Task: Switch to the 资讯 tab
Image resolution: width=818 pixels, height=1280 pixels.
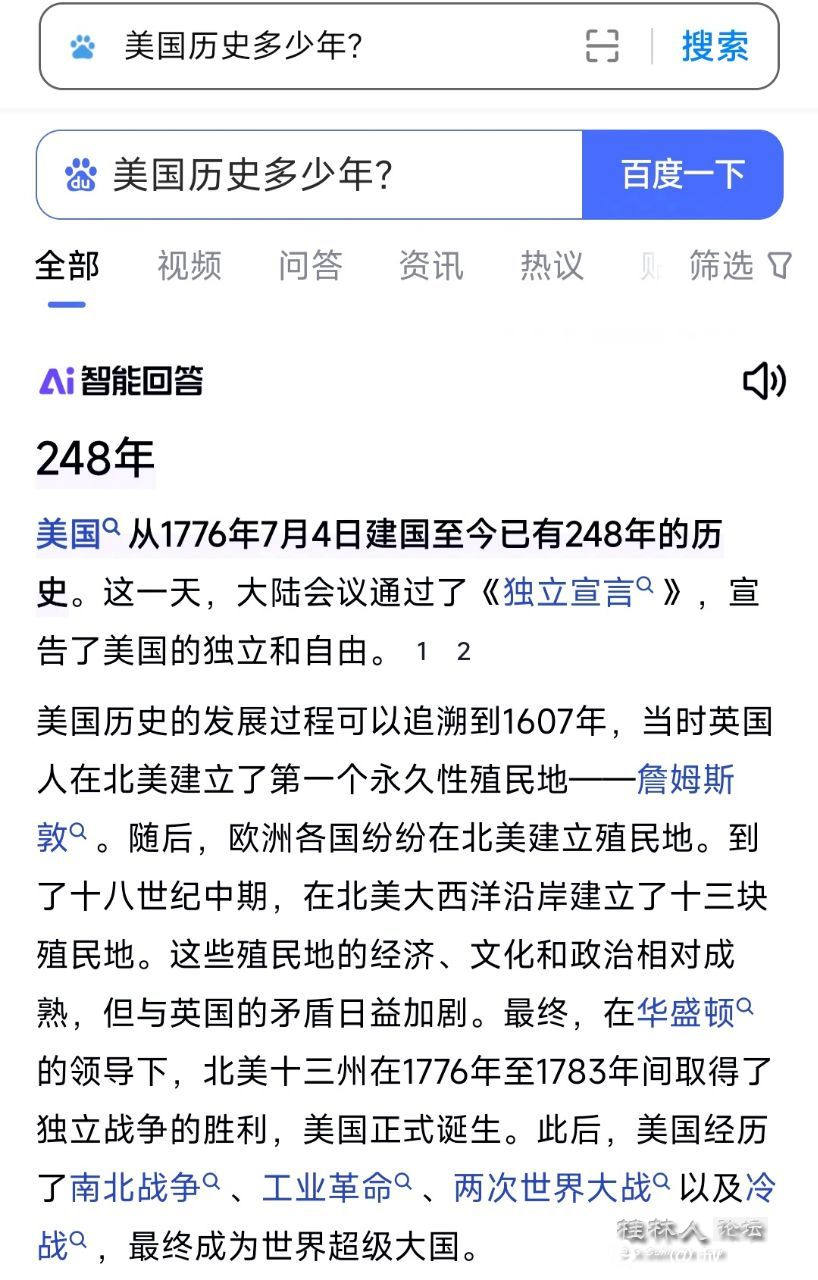Action: pyautogui.click(x=431, y=265)
